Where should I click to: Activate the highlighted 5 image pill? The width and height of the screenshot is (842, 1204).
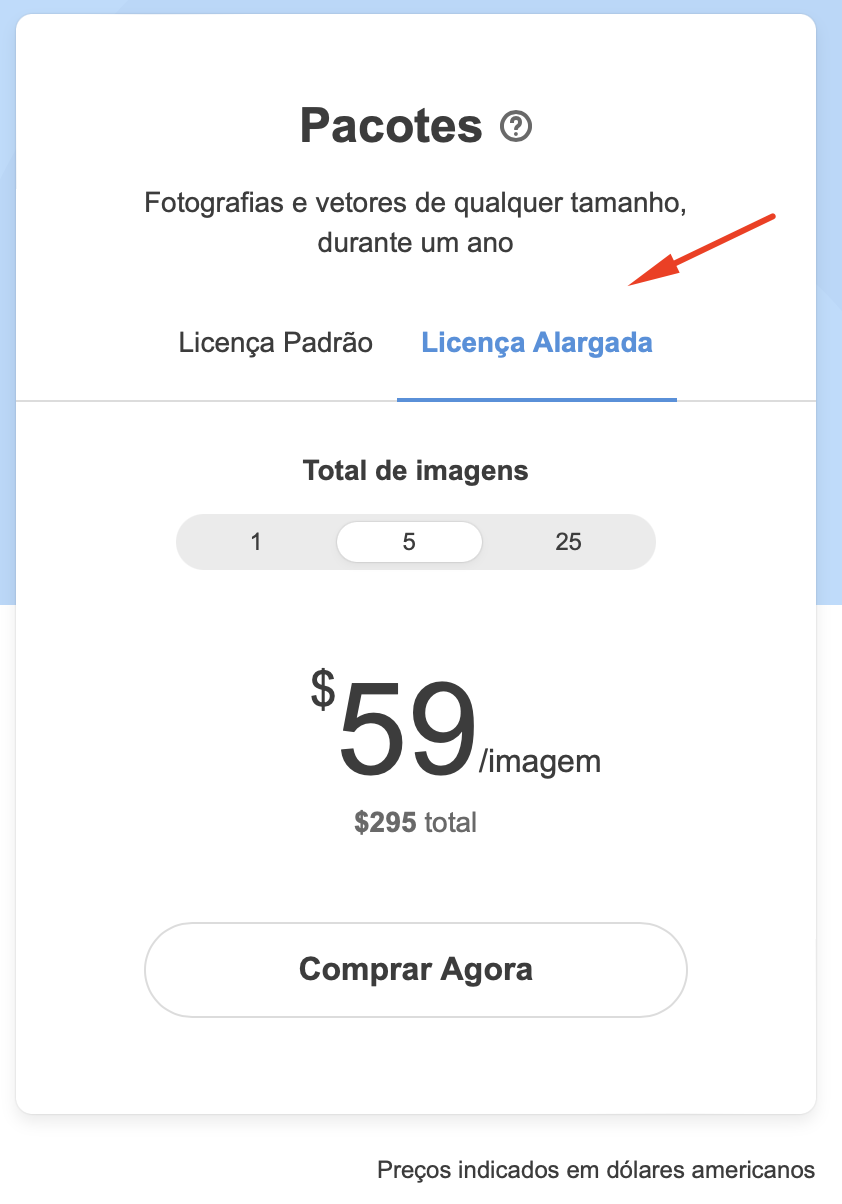click(x=409, y=541)
